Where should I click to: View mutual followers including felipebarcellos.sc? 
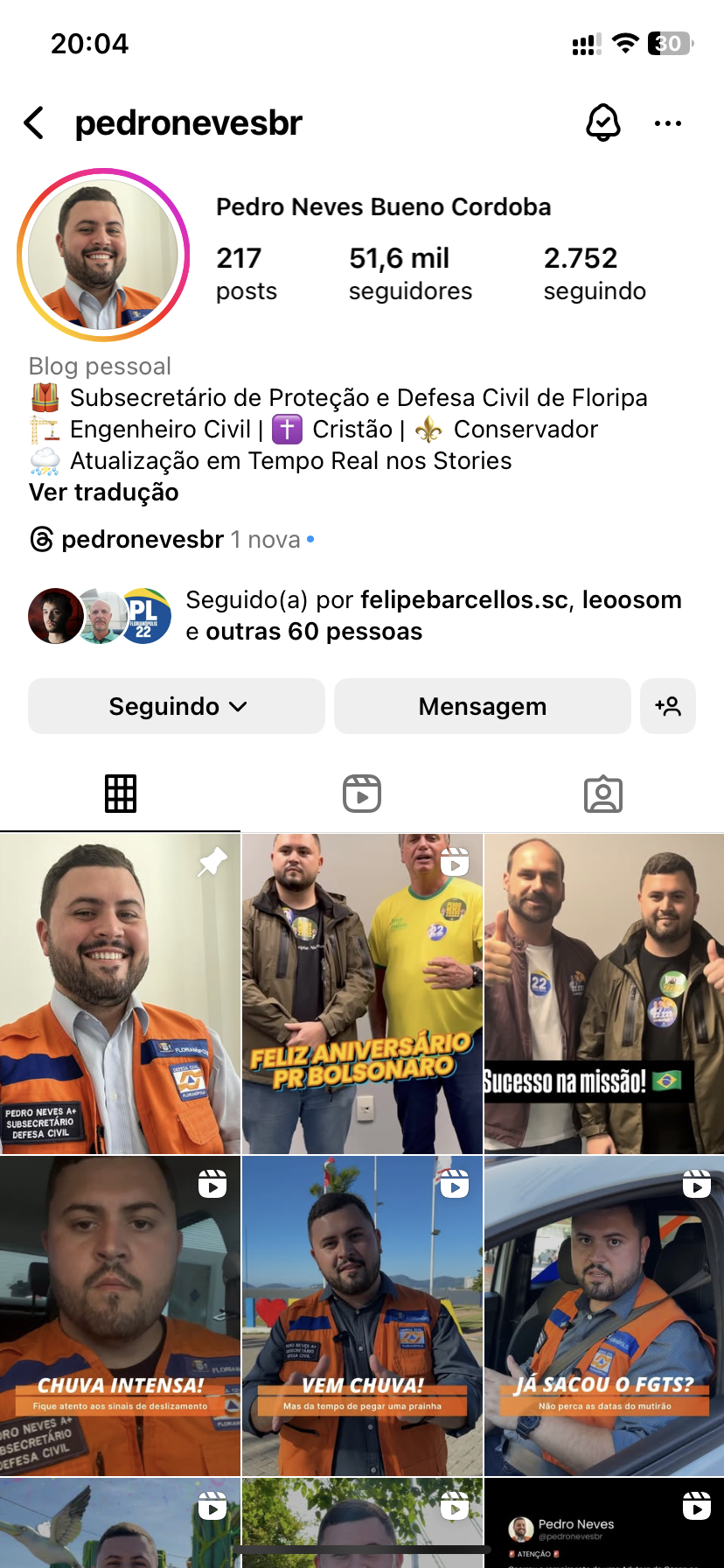click(433, 616)
